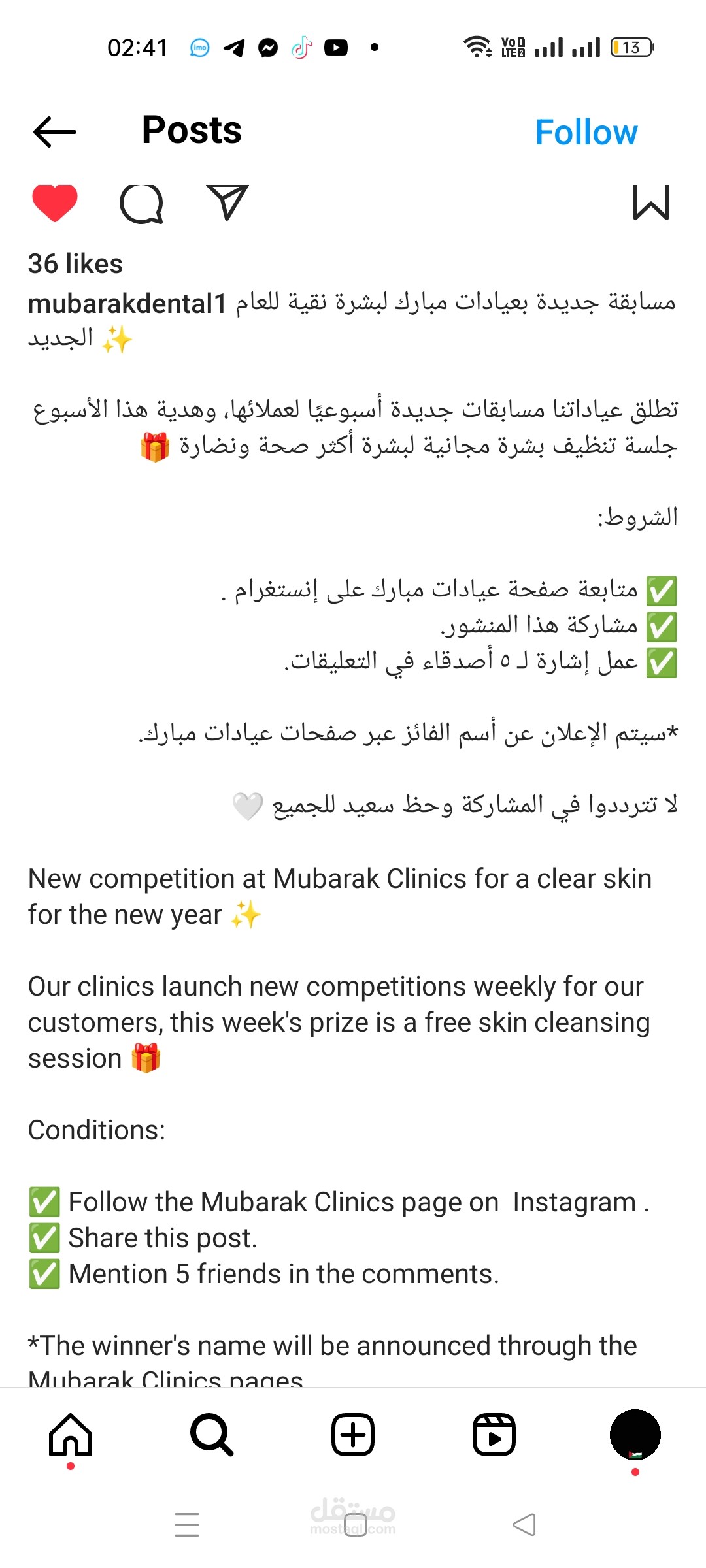Follow the mubarakdental1 account
The width and height of the screenshot is (706, 1568).
586,132
